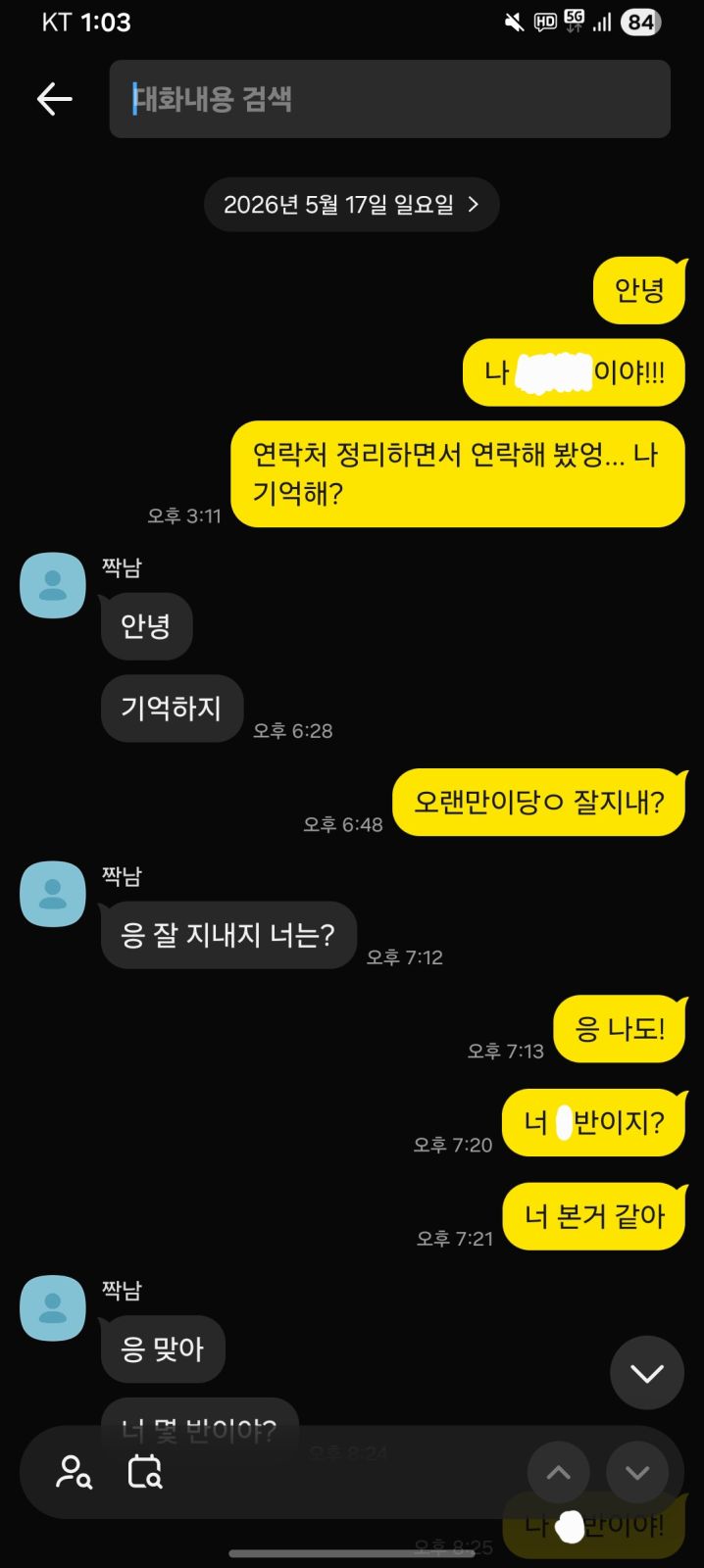Open search-by-person icon in bottom bar
The height and width of the screenshot is (1568, 704).
tap(75, 1472)
